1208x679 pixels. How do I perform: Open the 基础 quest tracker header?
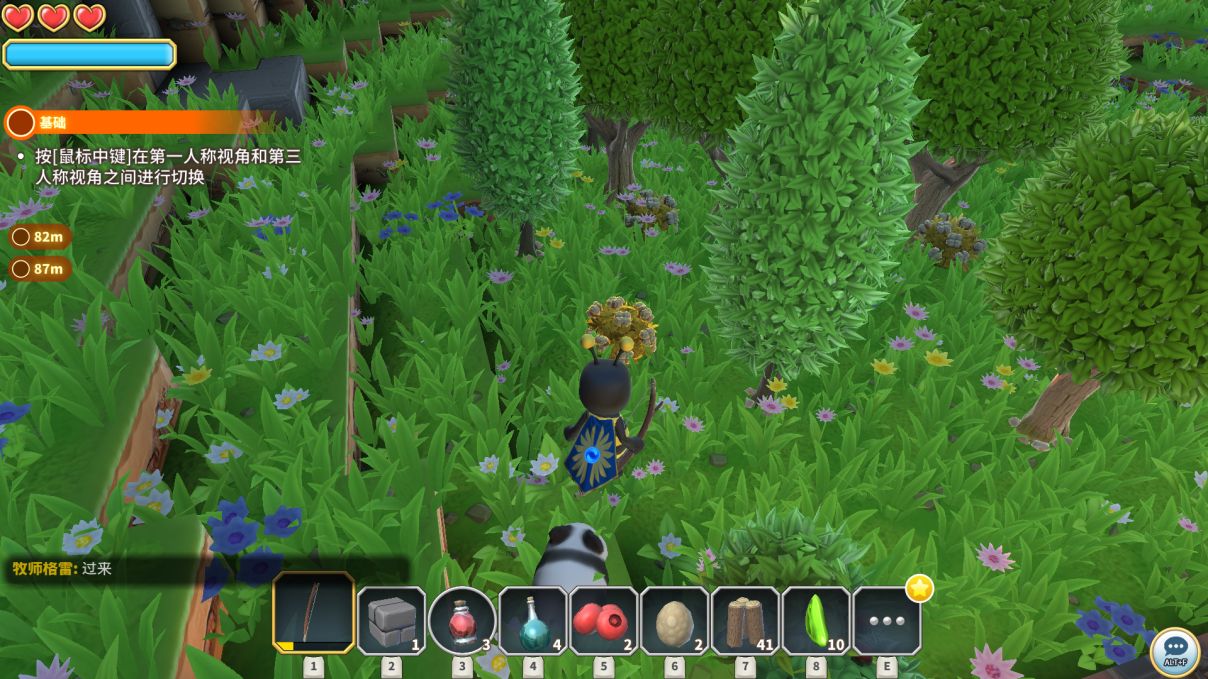pyautogui.click(x=130, y=122)
